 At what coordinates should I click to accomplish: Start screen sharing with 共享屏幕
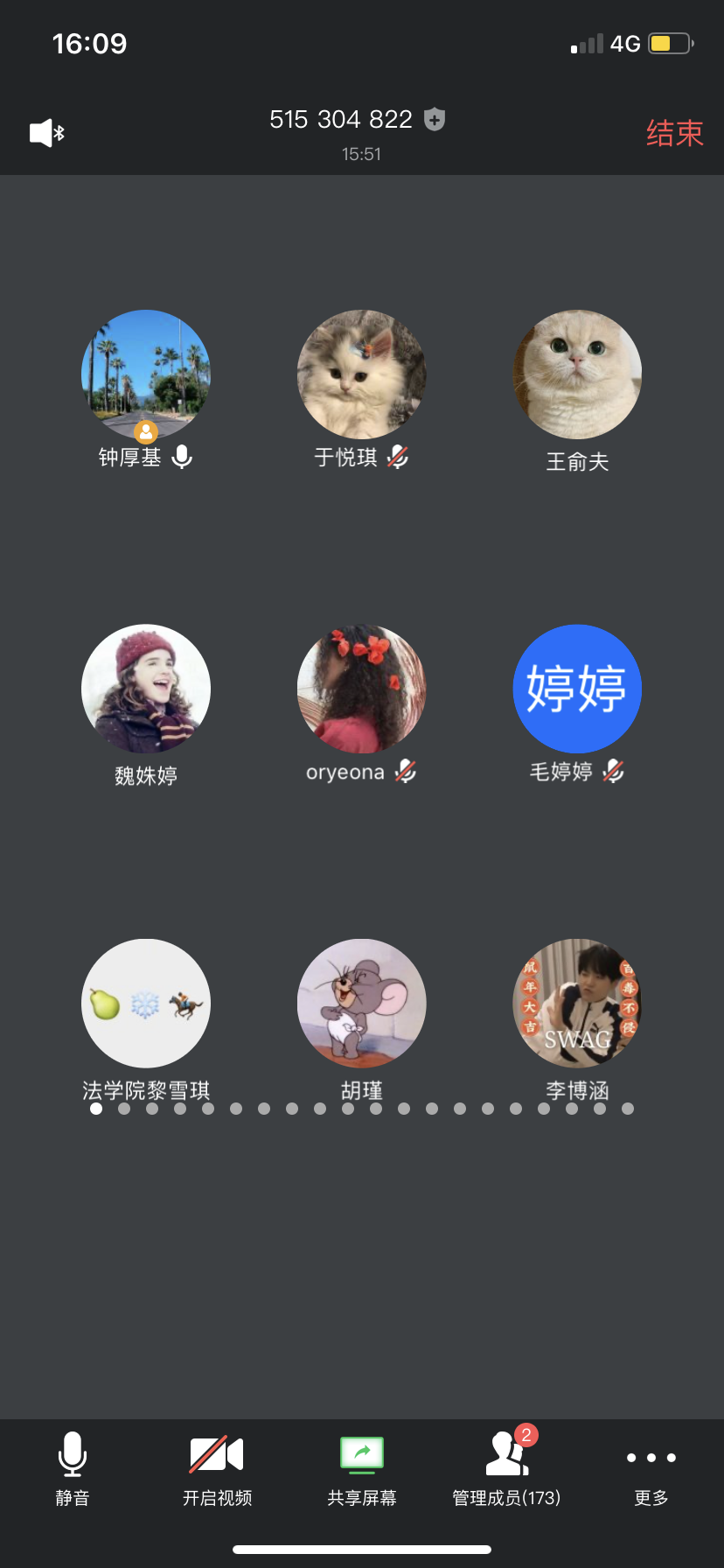point(362,1468)
